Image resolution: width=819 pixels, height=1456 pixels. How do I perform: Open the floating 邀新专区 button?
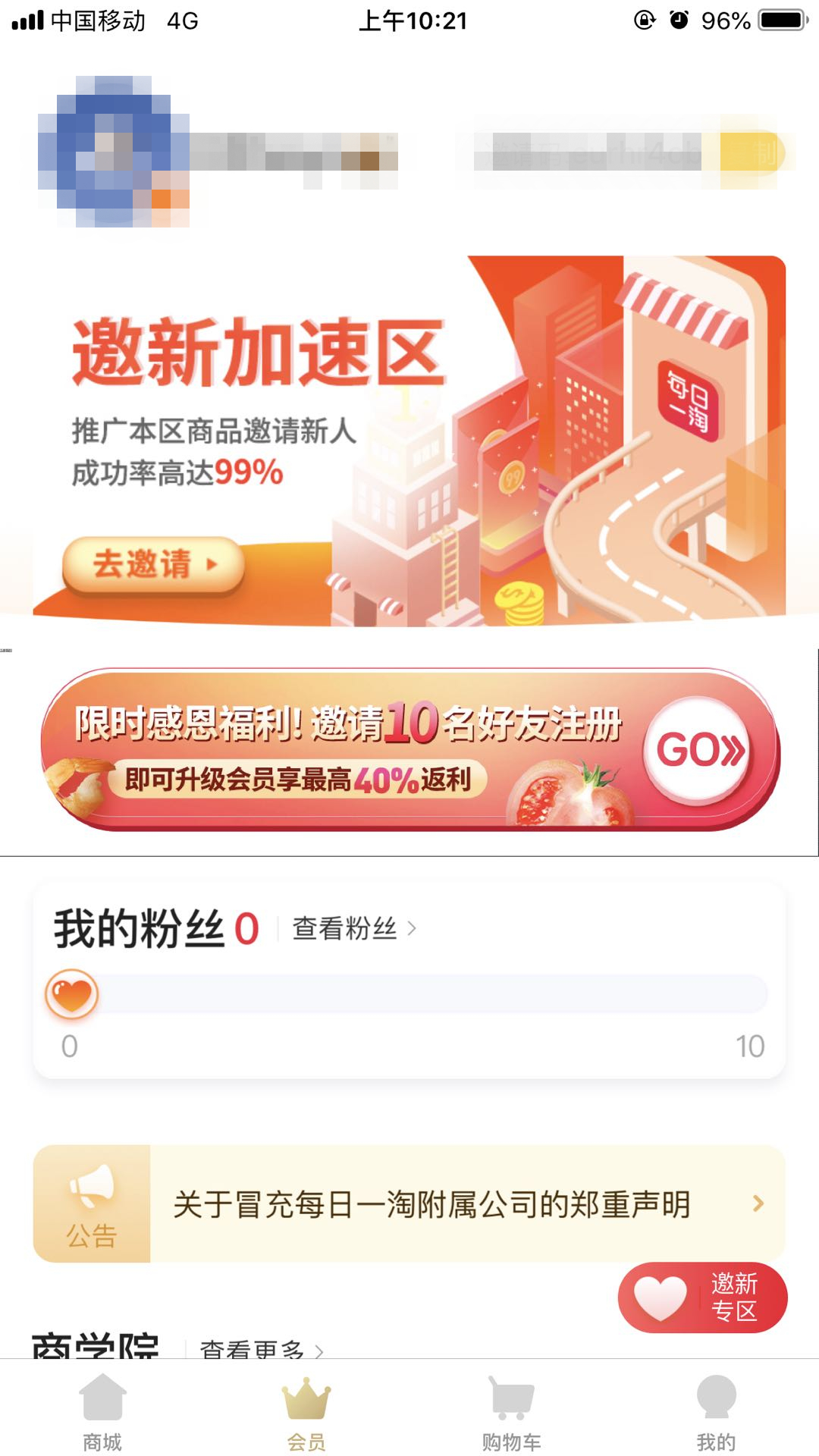click(x=703, y=1298)
